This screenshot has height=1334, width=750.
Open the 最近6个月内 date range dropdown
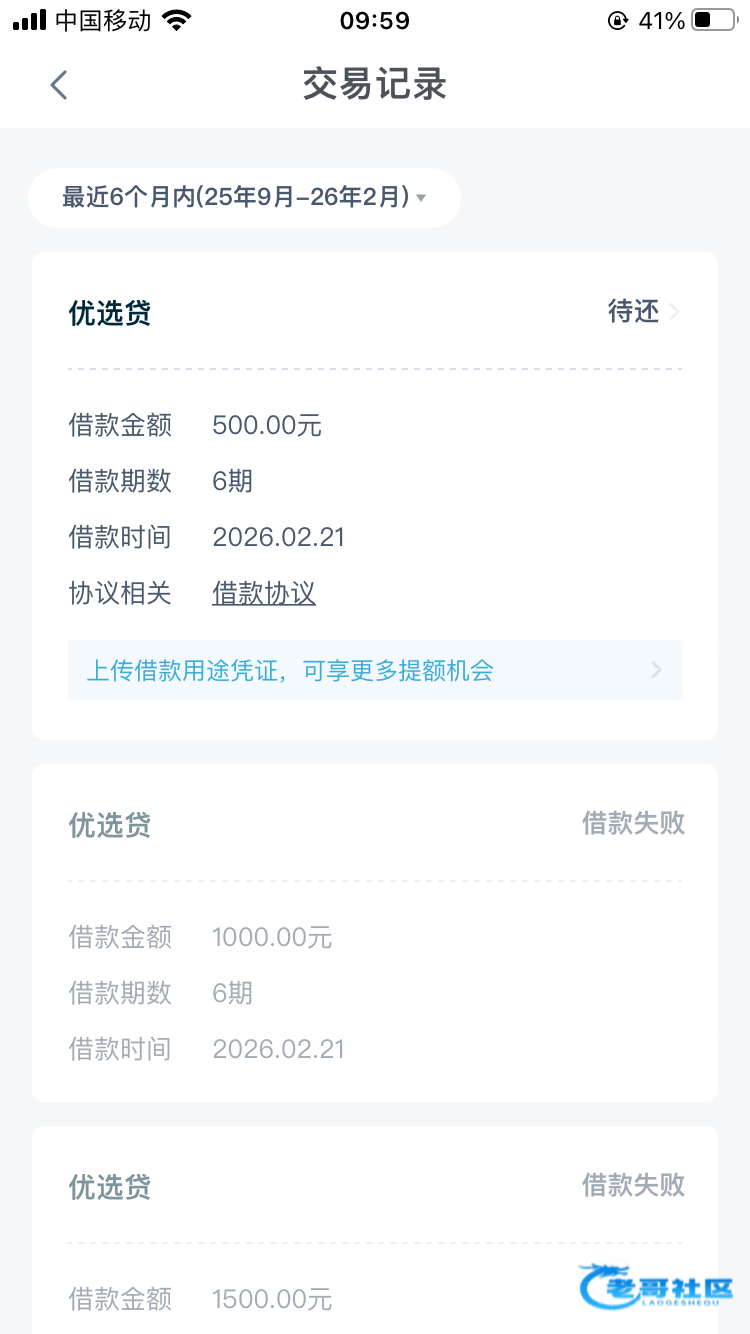tap(244, 198)
